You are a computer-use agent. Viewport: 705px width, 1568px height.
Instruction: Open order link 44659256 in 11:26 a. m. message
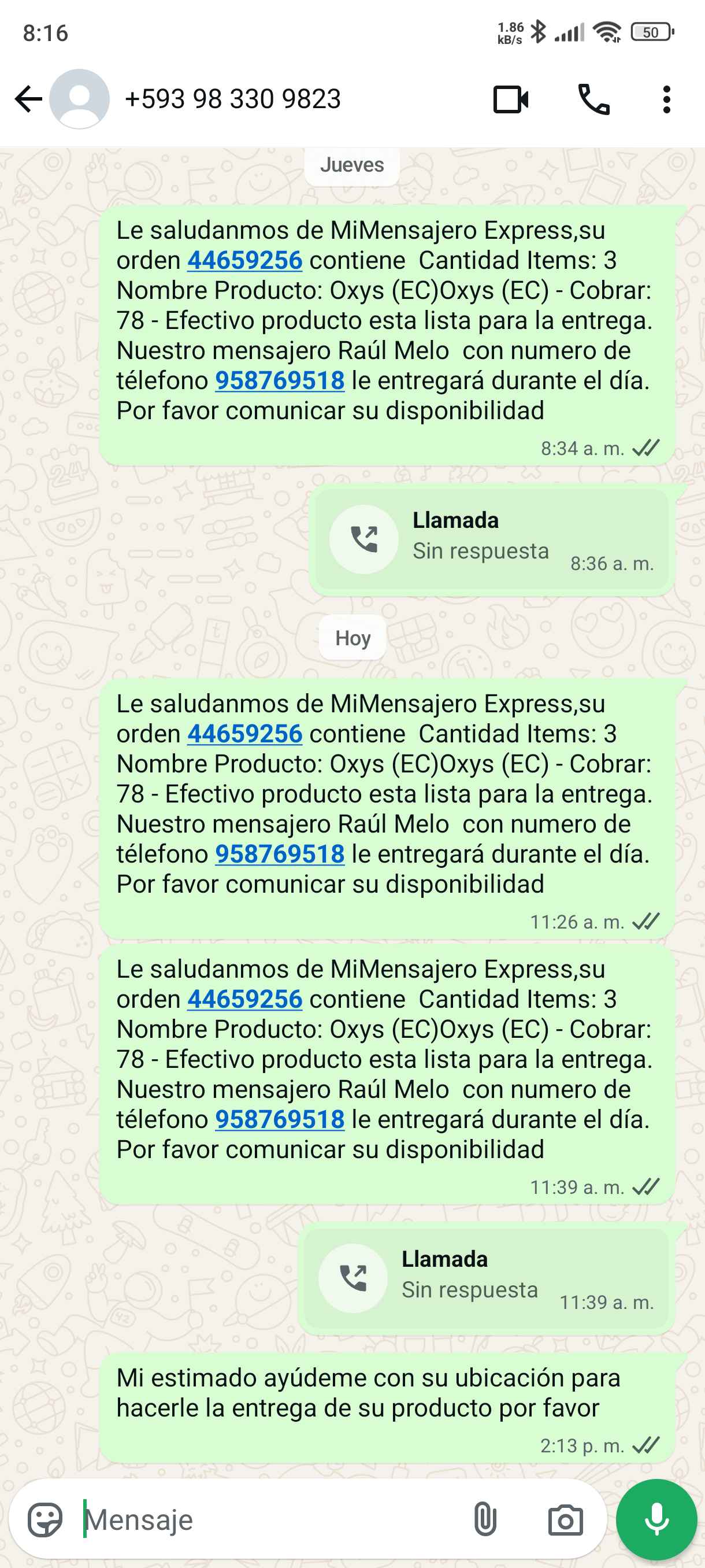pos(244,734)
